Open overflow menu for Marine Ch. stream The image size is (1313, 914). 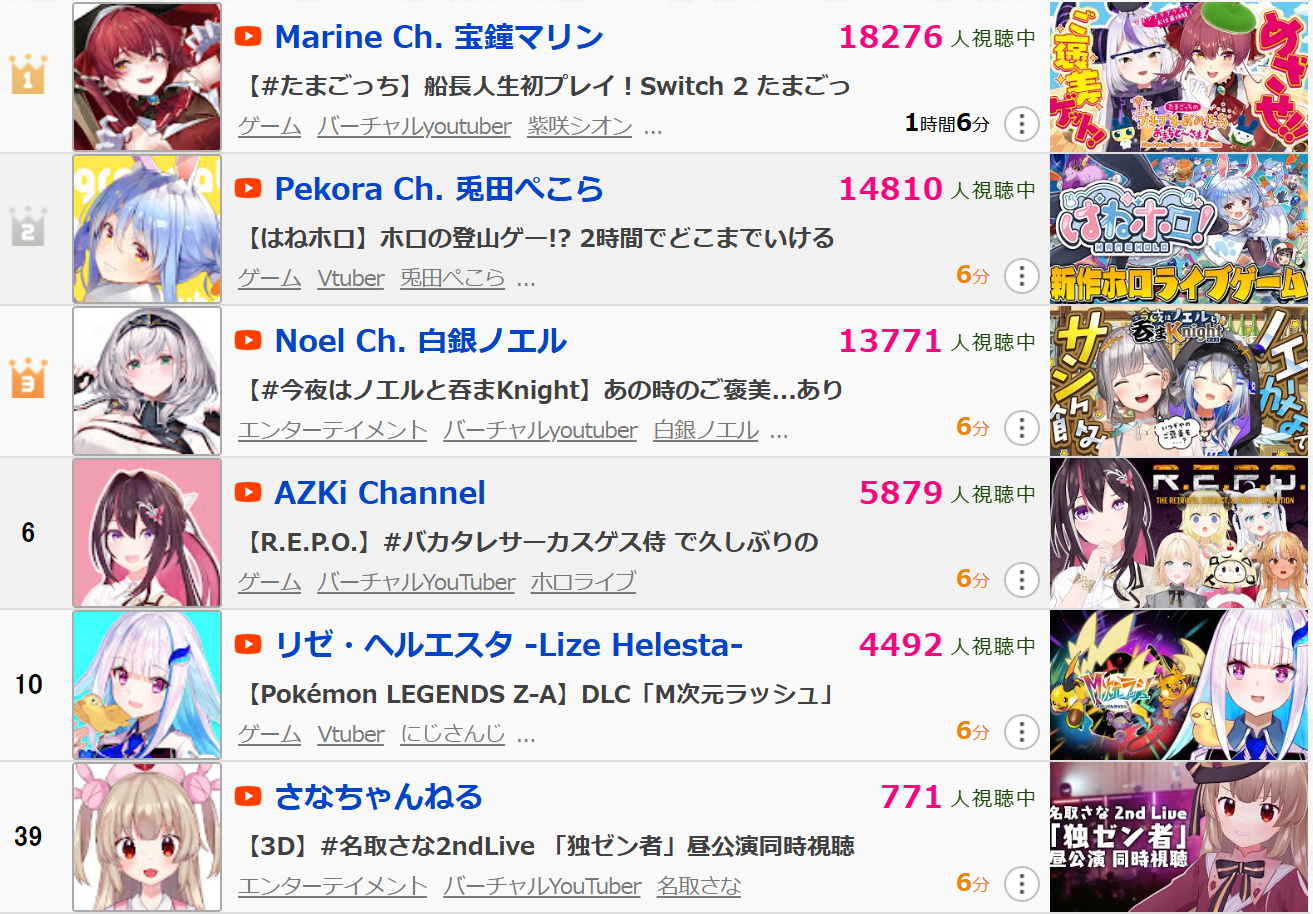tap(1021, 124)
